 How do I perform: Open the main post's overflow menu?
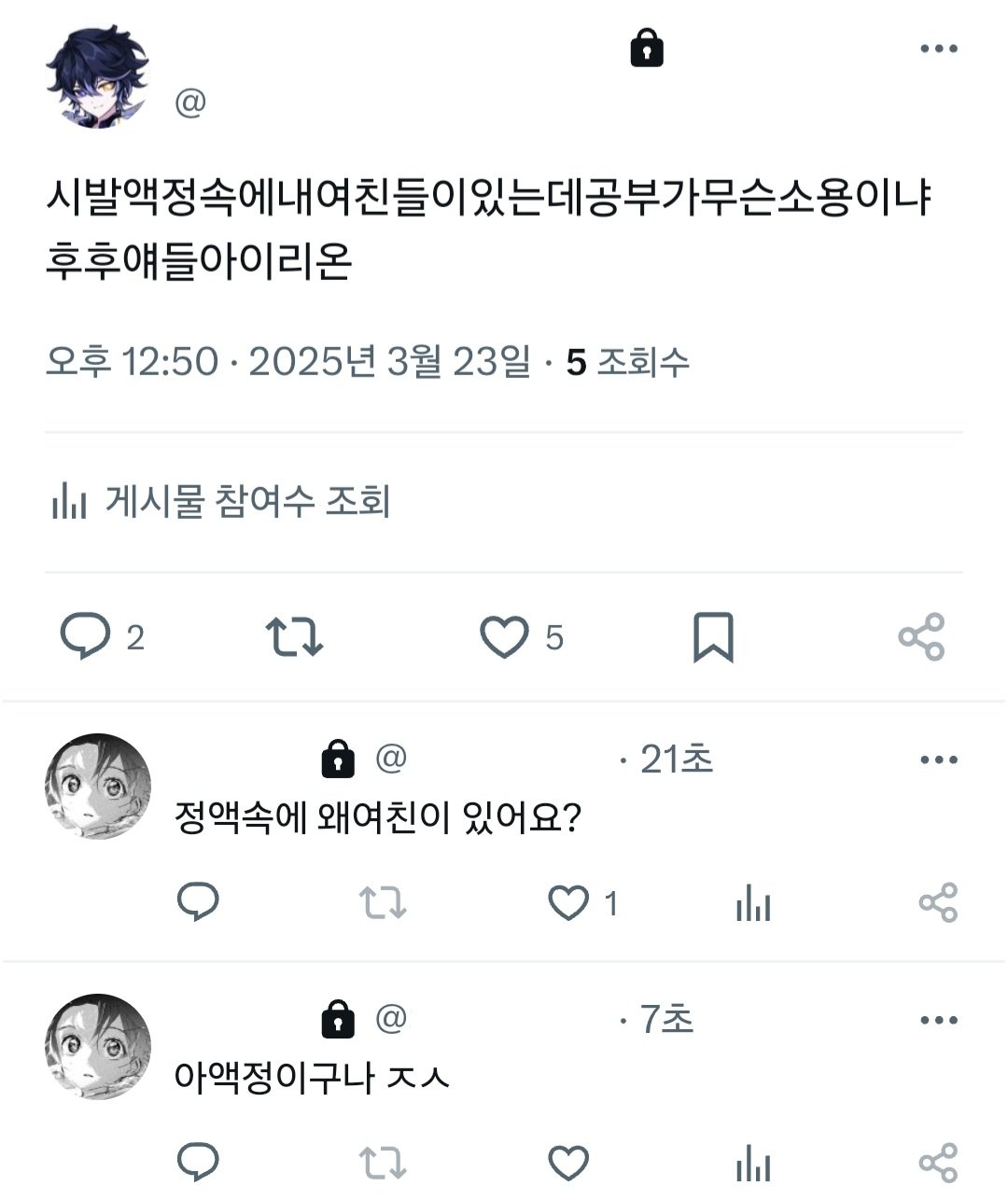click(938, 49)
